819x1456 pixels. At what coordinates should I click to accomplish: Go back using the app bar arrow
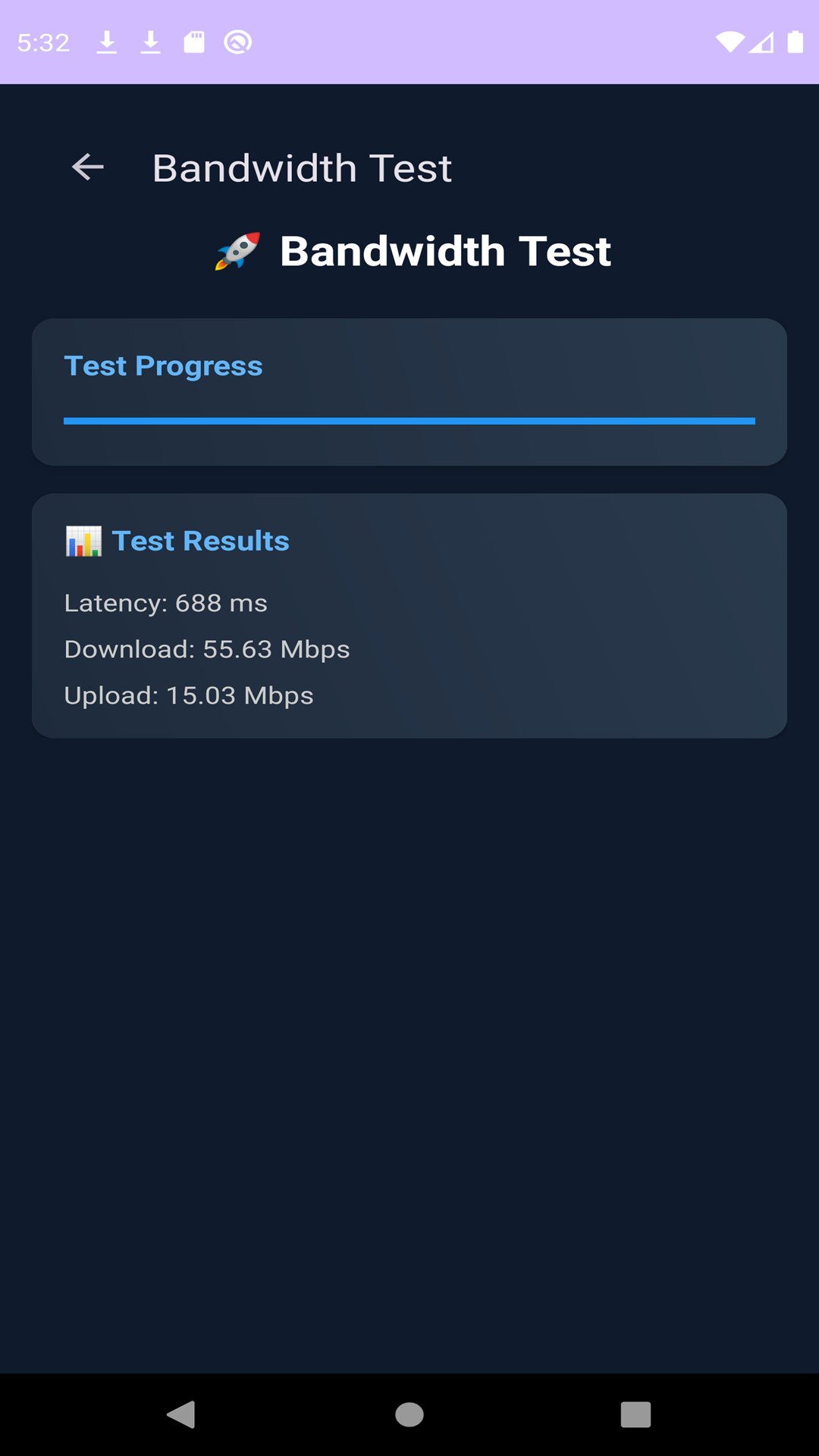tap(88, 167)
